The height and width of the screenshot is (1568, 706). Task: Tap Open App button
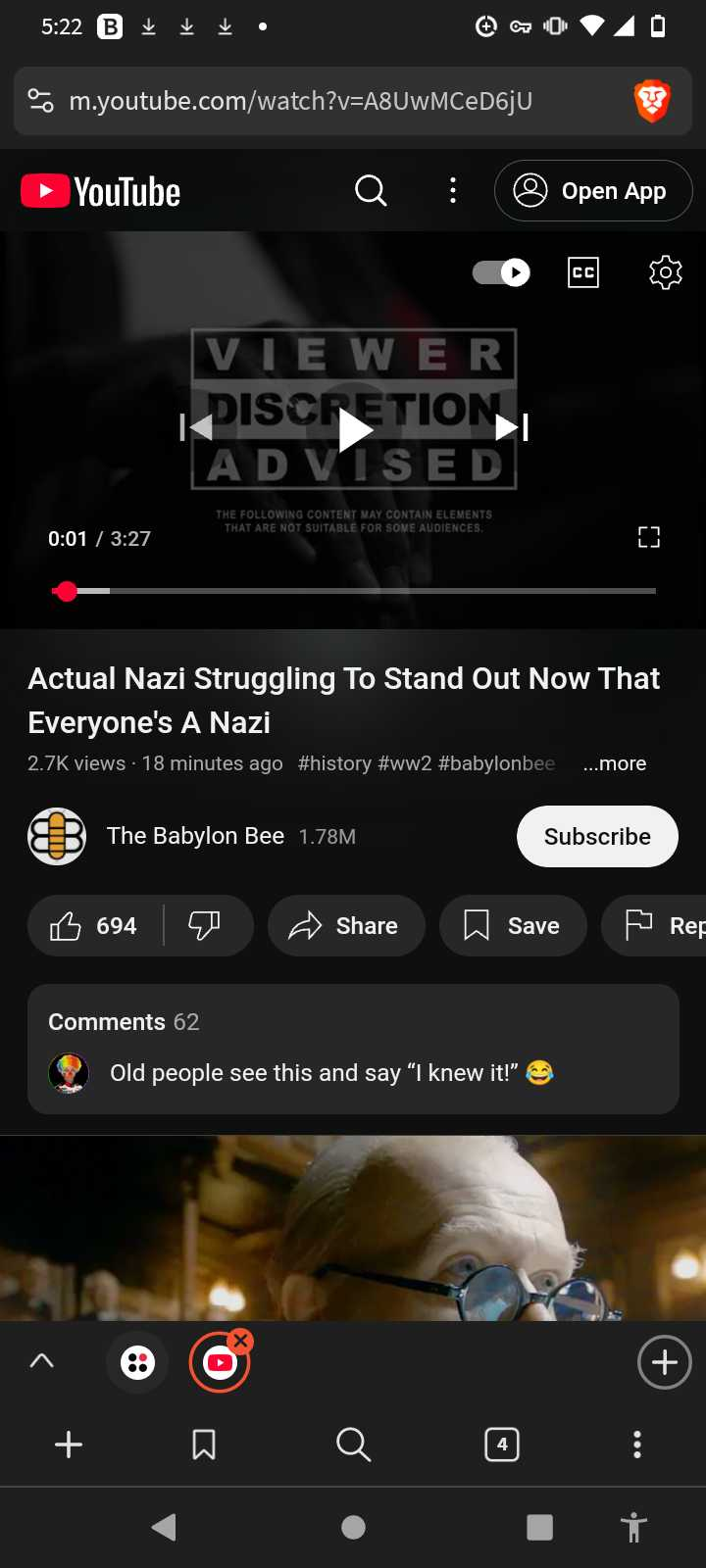[593, 190]
